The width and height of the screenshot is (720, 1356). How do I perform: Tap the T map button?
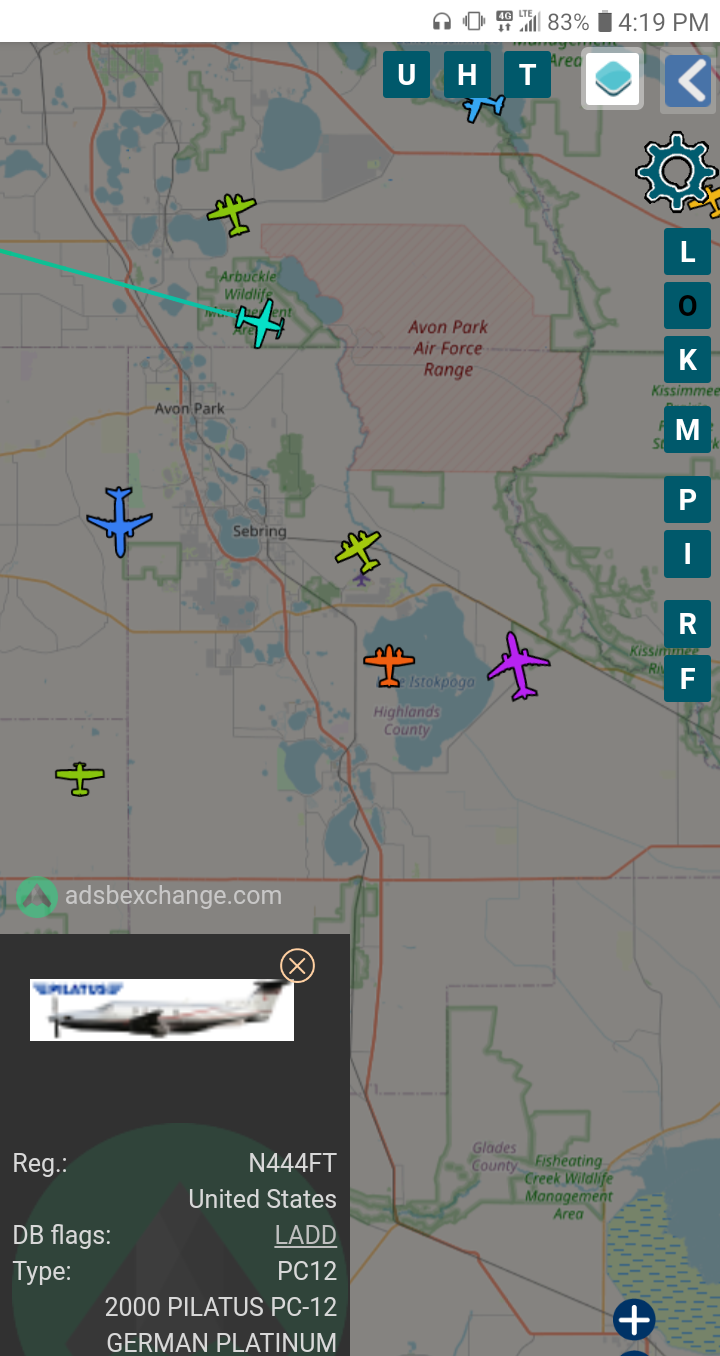(527, 75)
